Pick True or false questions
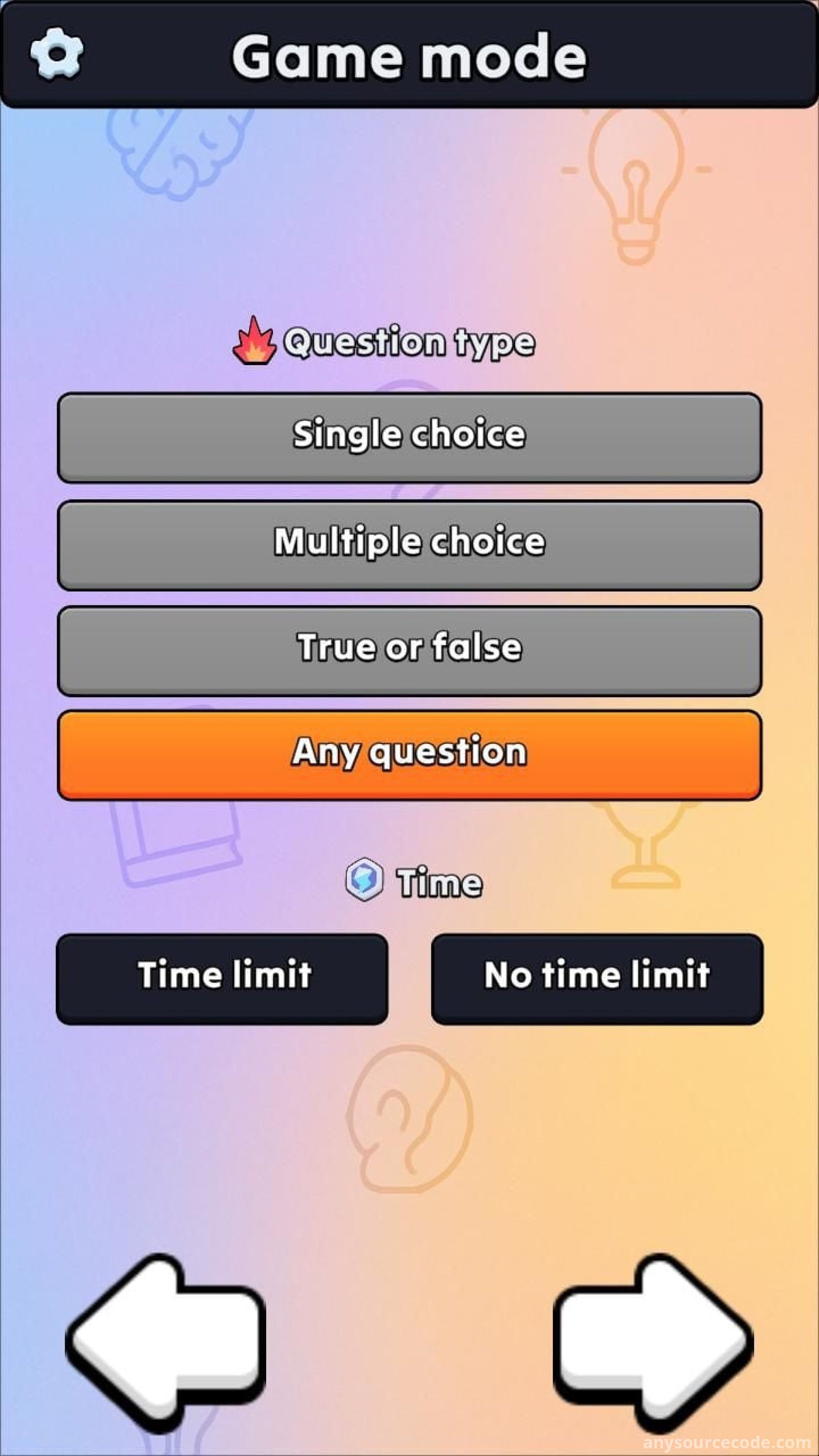 pos(409,650)
